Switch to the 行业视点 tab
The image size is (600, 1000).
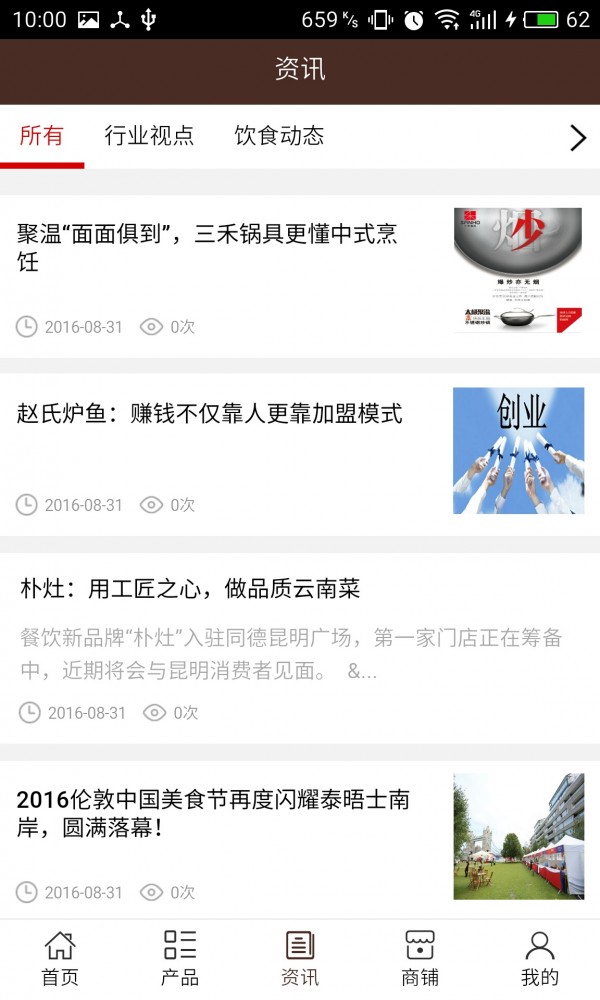[x=149, y=136]
